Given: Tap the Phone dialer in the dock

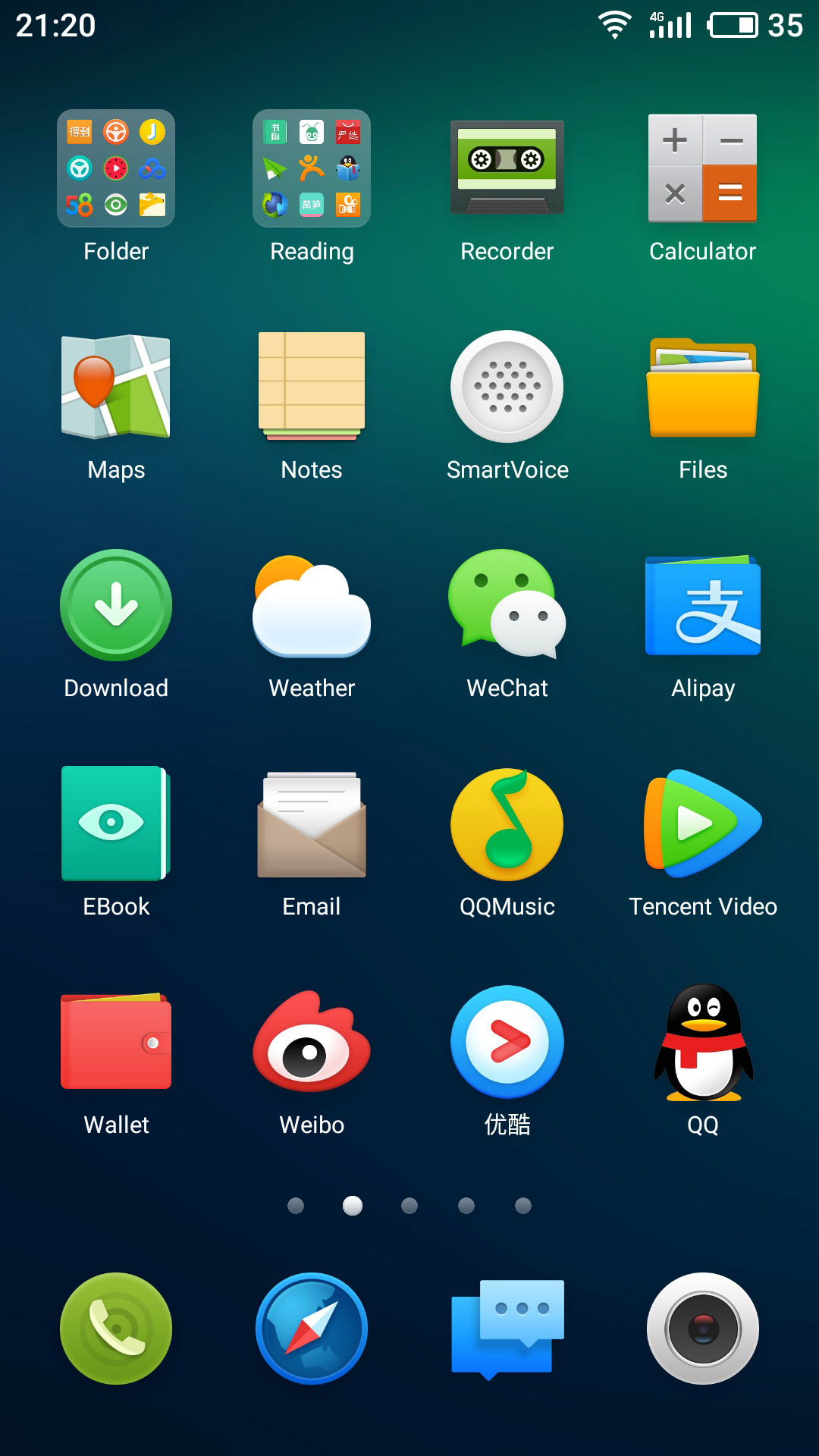Looking at the screenshot, I should (x=116, y=1329).
